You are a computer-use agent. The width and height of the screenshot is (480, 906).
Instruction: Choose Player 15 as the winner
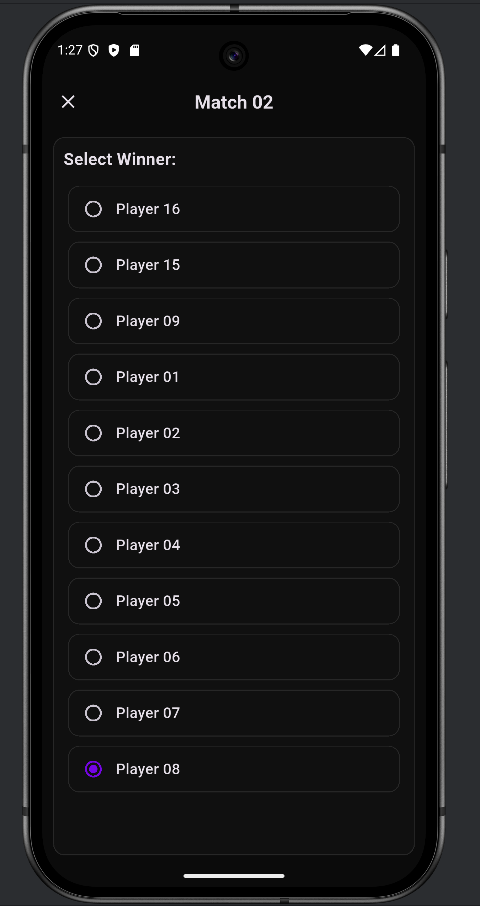pos(233,265)
